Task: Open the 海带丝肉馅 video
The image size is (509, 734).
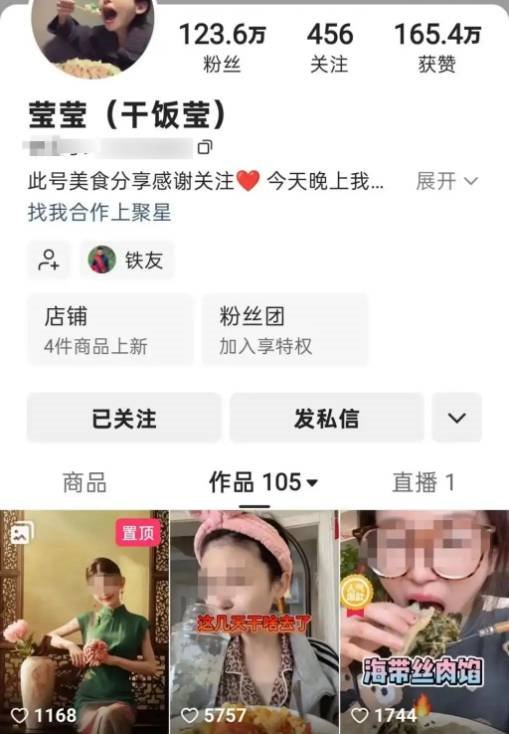Action: [425, 622]
